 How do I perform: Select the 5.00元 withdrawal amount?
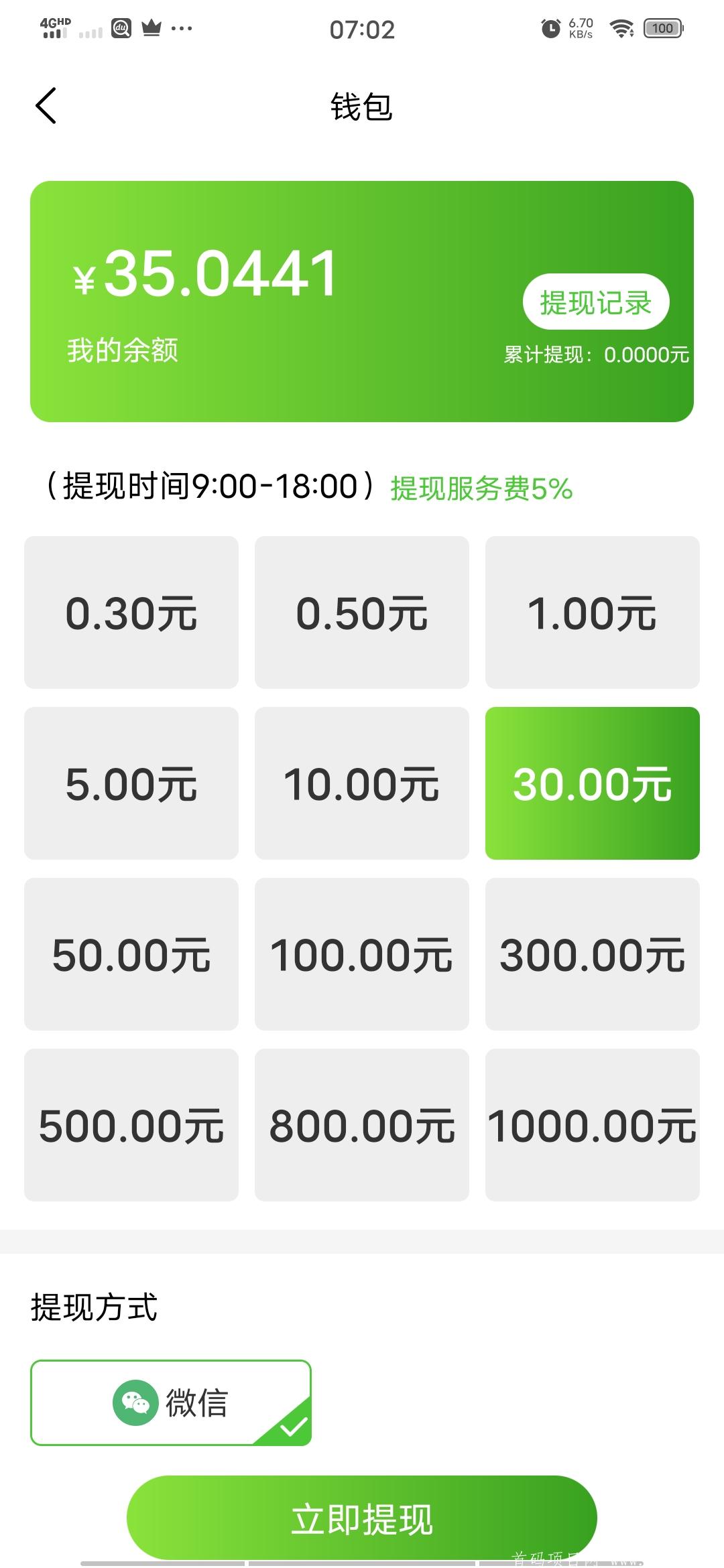click(x=131, y=784)
